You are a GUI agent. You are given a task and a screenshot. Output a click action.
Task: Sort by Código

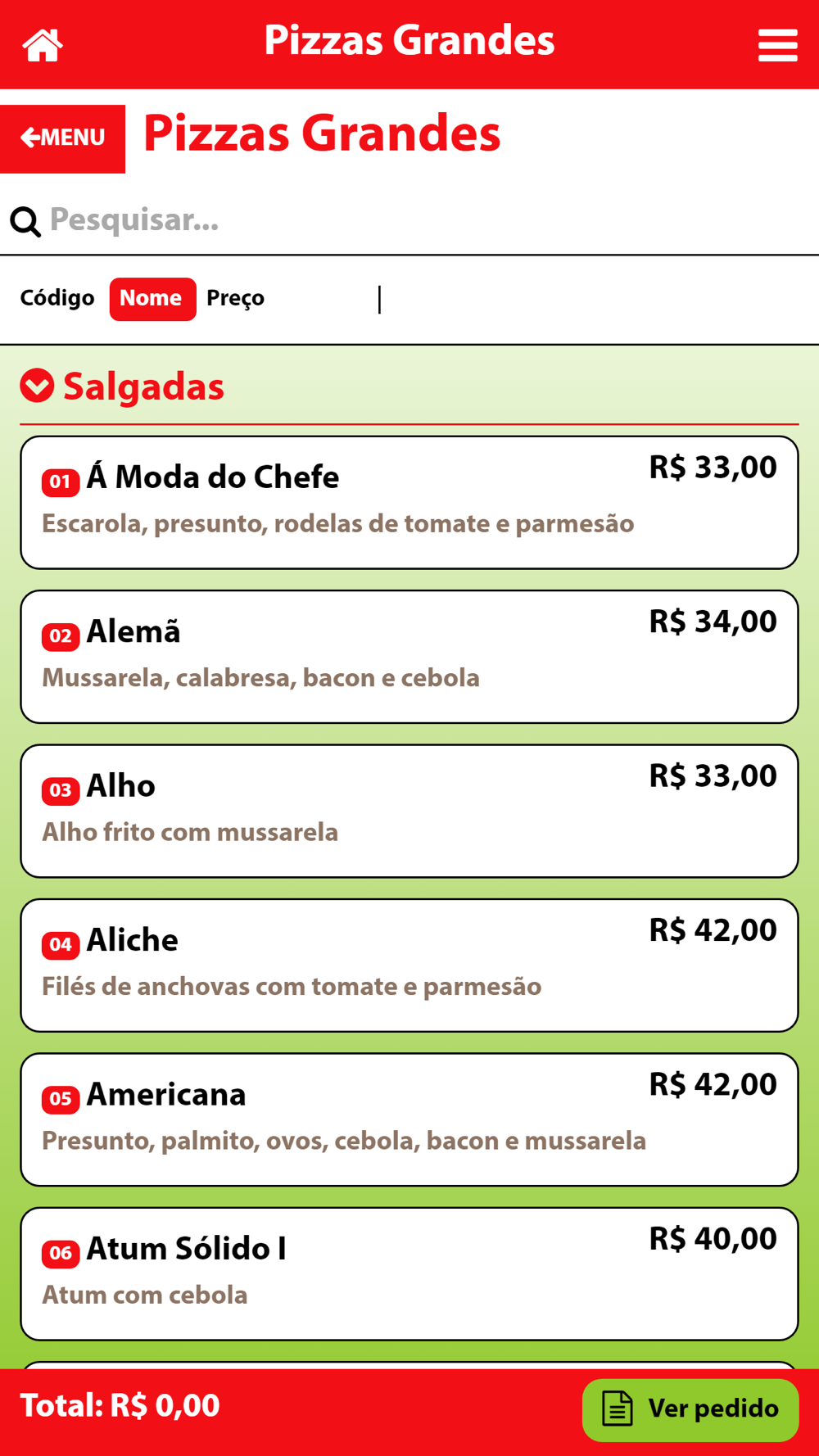coord(57,298)
